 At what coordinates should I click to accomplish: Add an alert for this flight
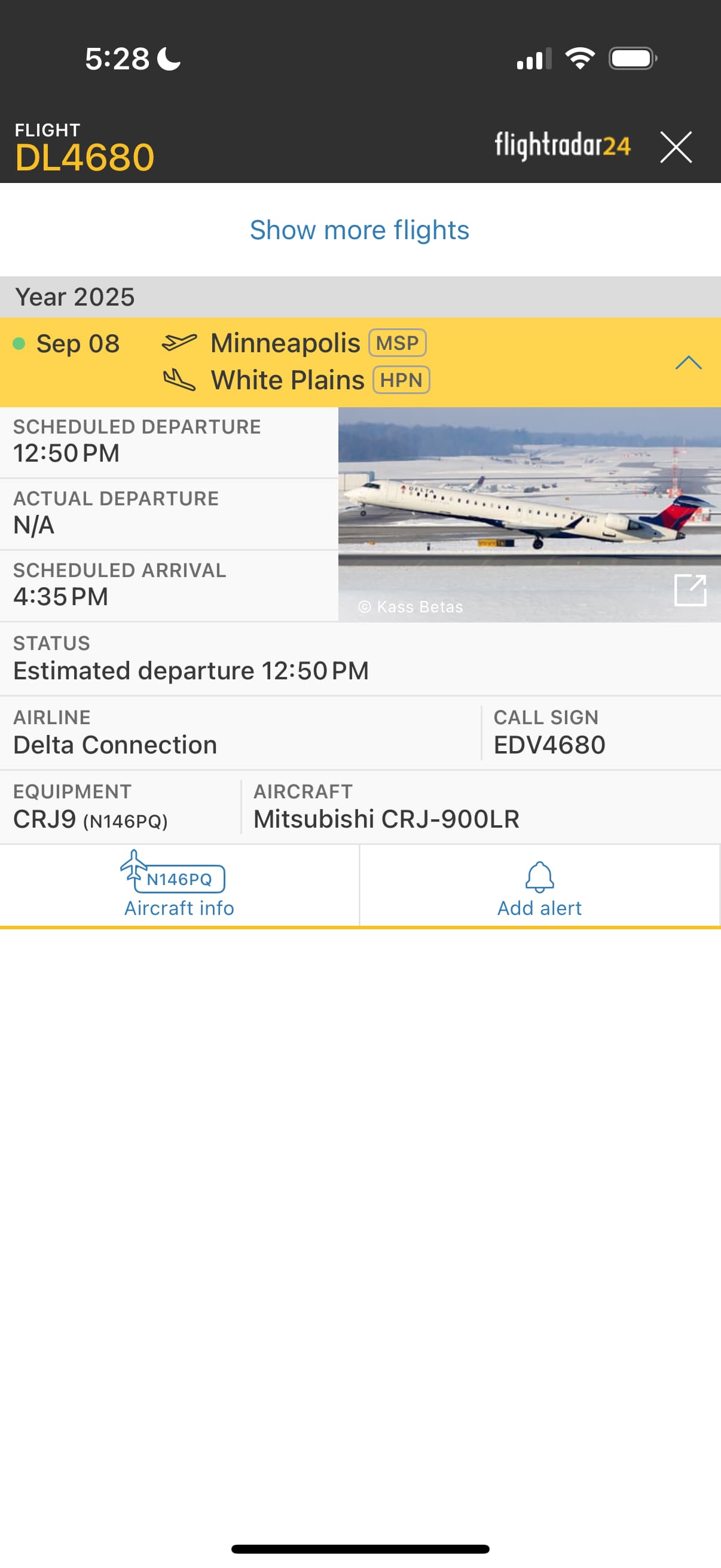pyautogui.click(x=539, y=886)
